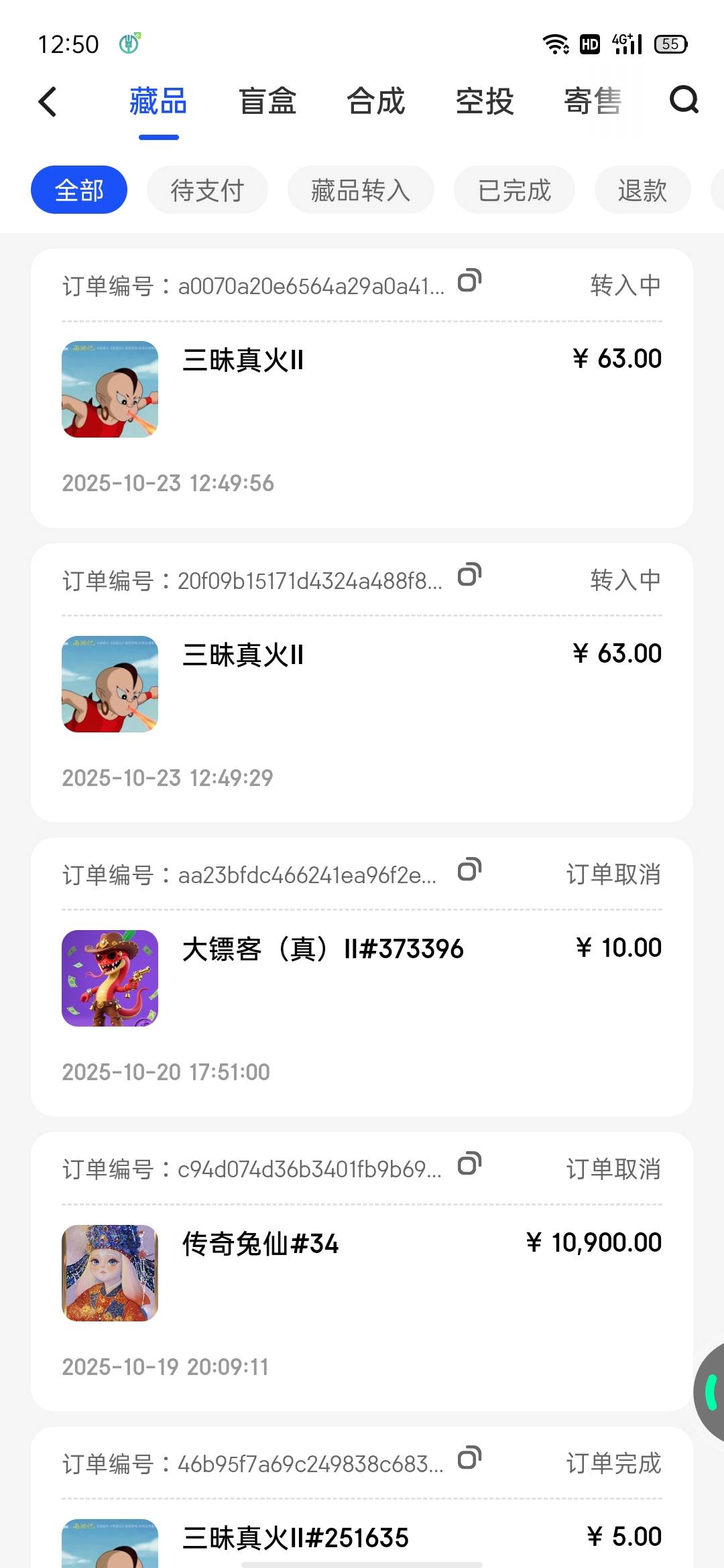Open the 三昧真火II#251635 order
Image resolution: width=724 pixels, height=1568 pixels.
point(295,1538)
